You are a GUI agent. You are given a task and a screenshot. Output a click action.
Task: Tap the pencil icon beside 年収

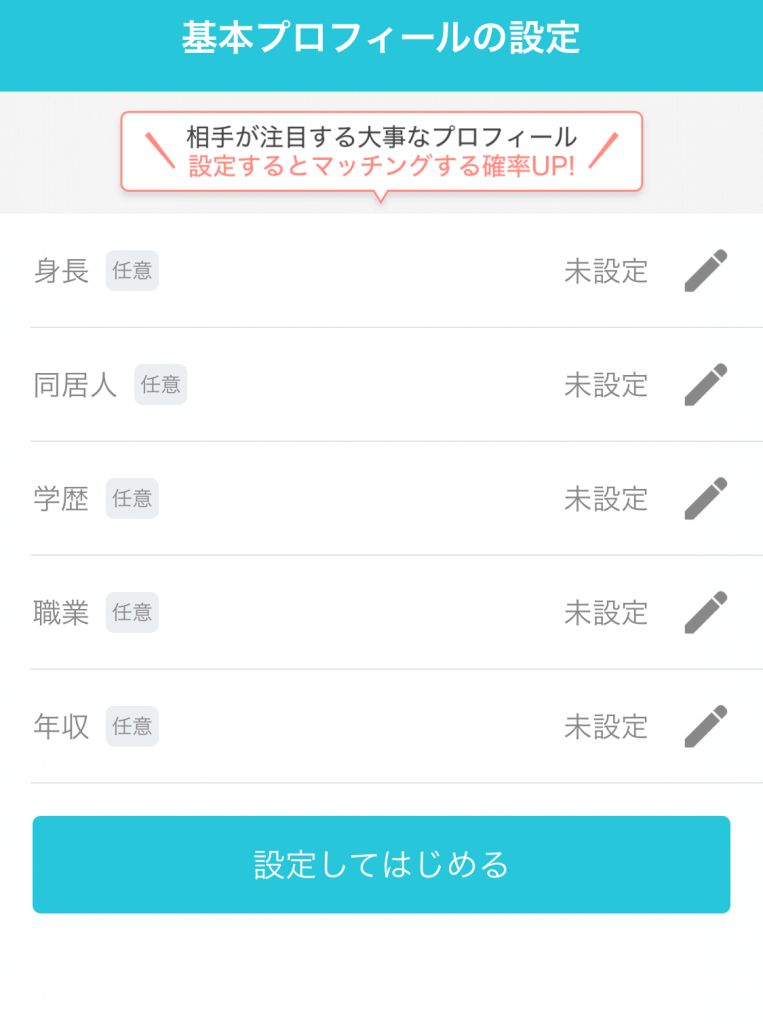(x=705, y=727)
